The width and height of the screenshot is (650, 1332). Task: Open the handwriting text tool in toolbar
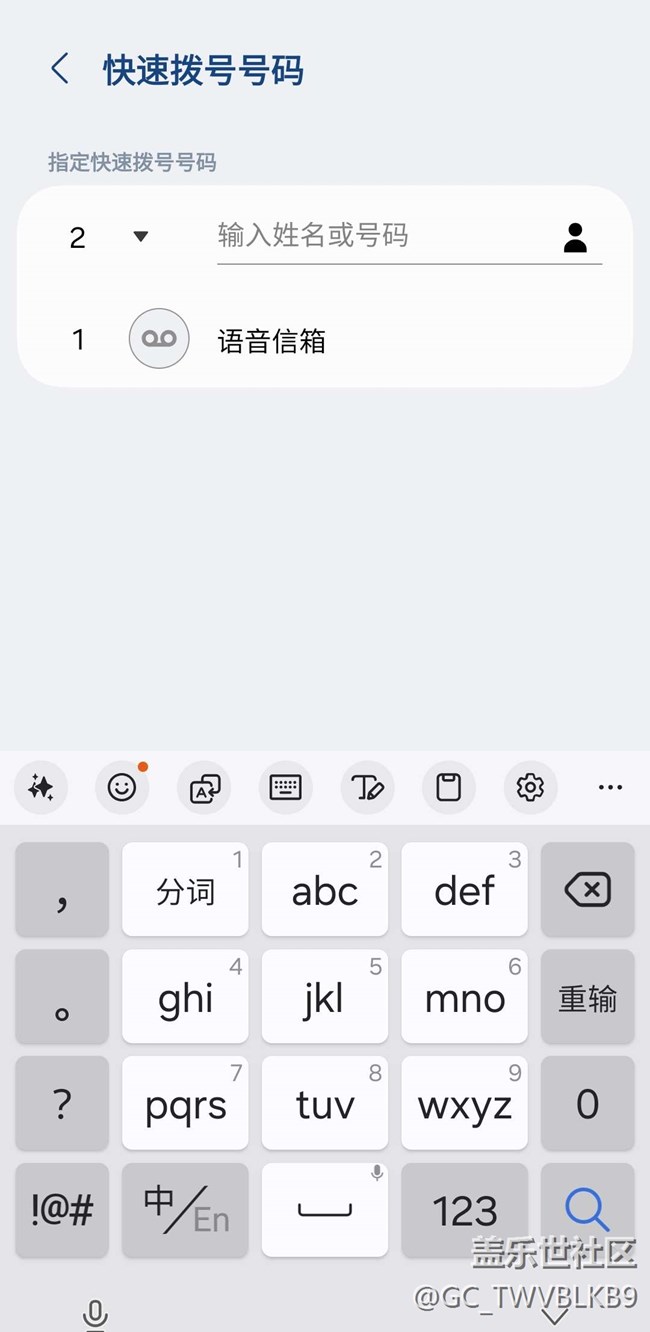tap(367, 788)
